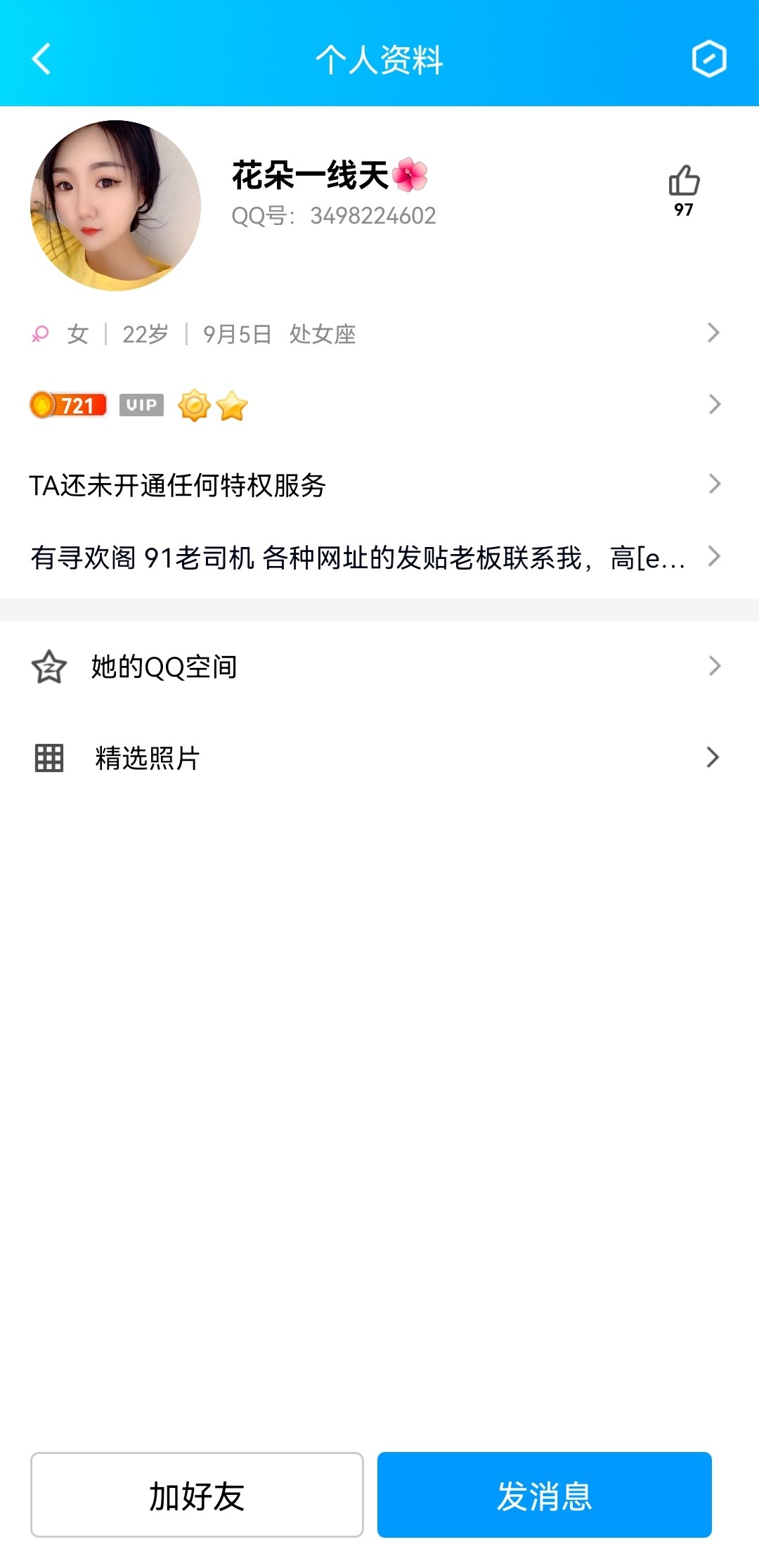Open the QQ level coin badge showing 721
This screenshot has height=1568, width=759.
[x=67, y=404]
